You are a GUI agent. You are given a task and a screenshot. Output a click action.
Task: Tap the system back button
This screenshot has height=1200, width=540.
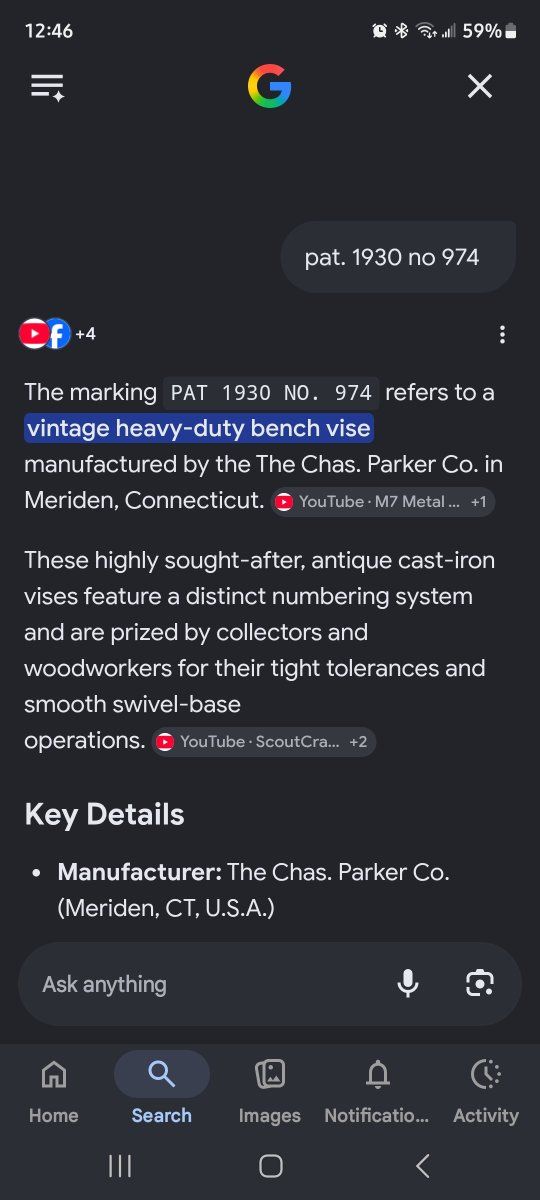tap(422, 1165)
